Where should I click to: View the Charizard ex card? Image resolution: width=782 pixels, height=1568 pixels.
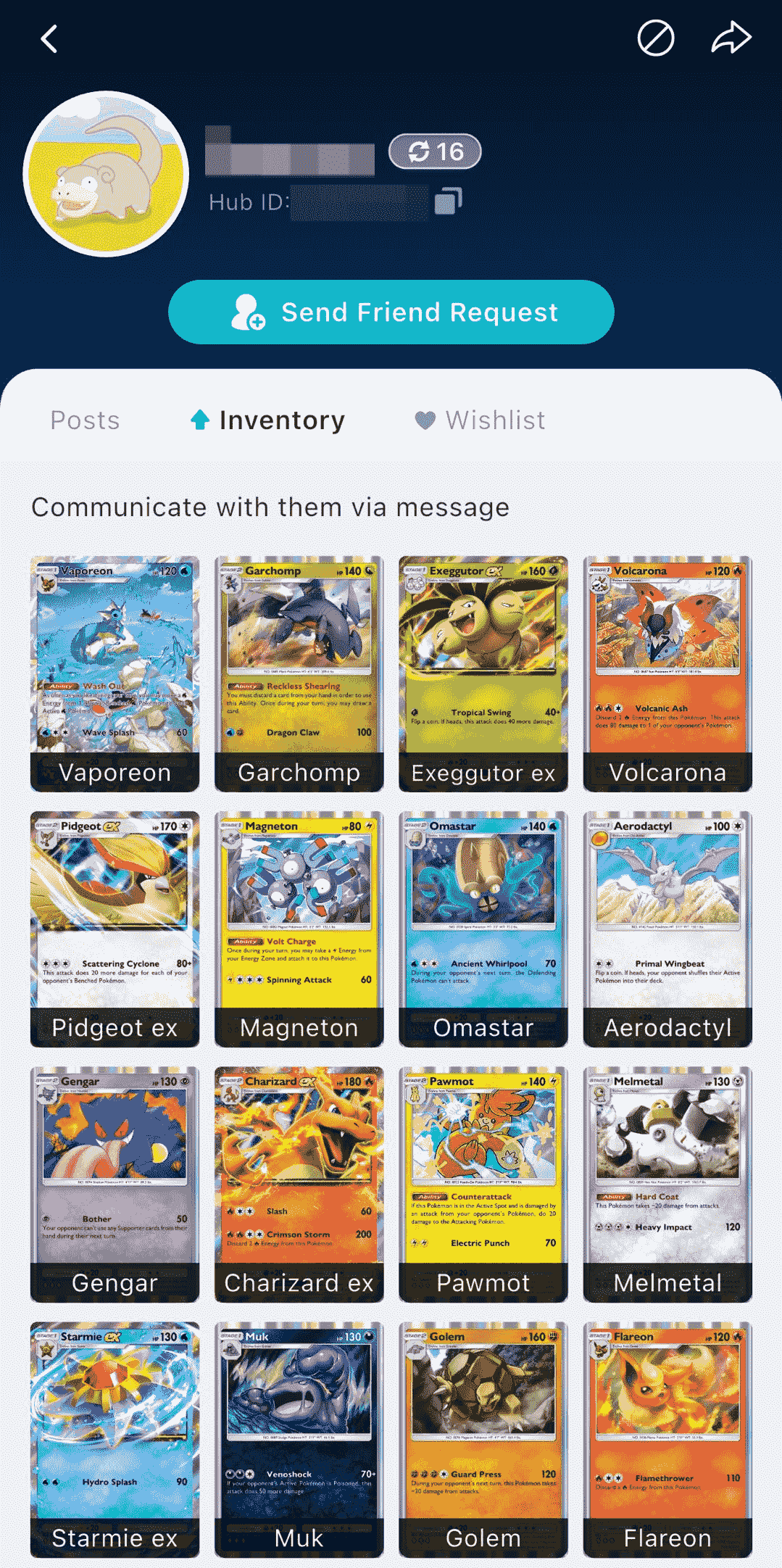pyautogui.click(x=299, y=1184)
